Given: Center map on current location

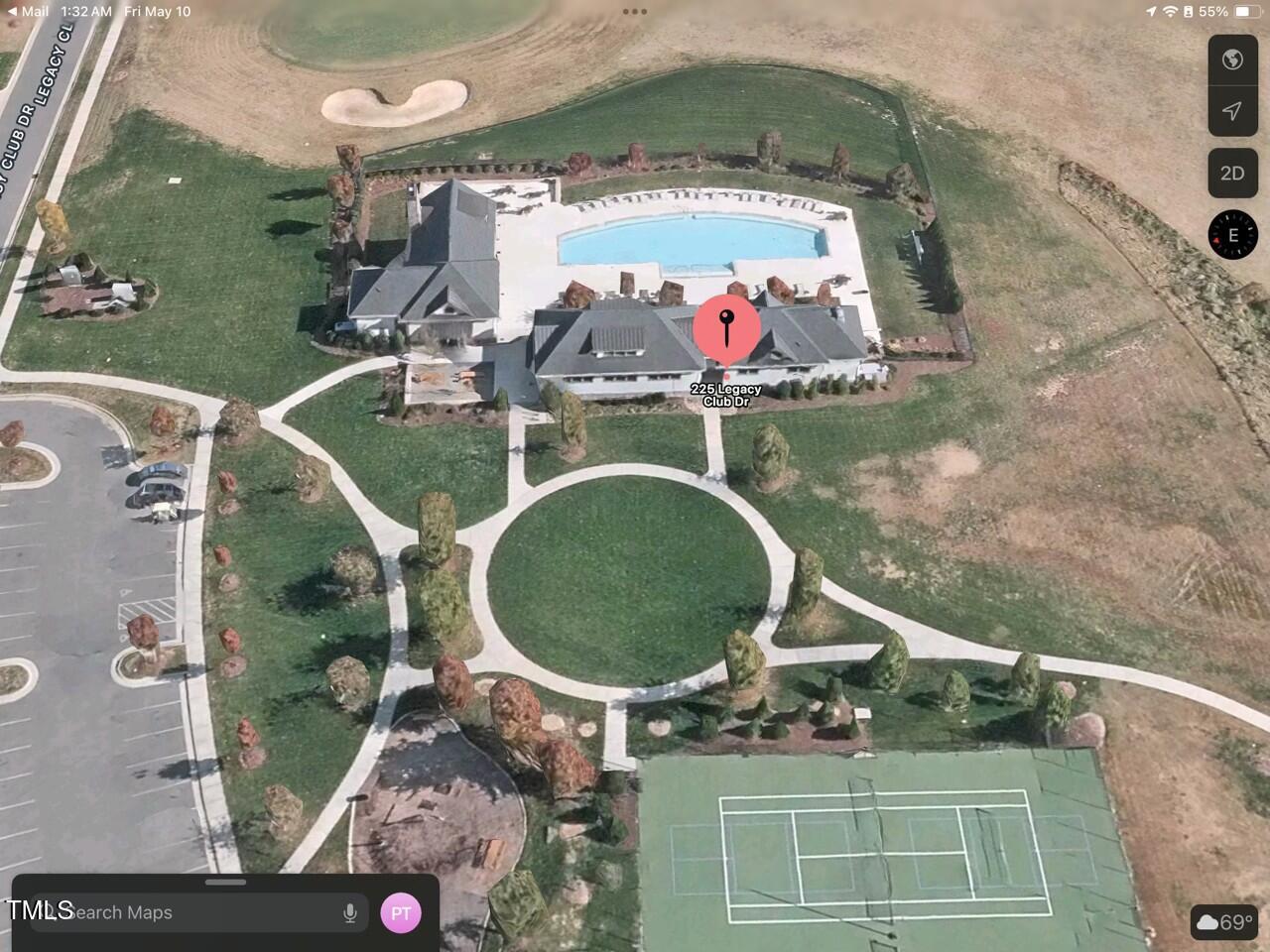Looking at the screenshot, I should coord(1232,110).
